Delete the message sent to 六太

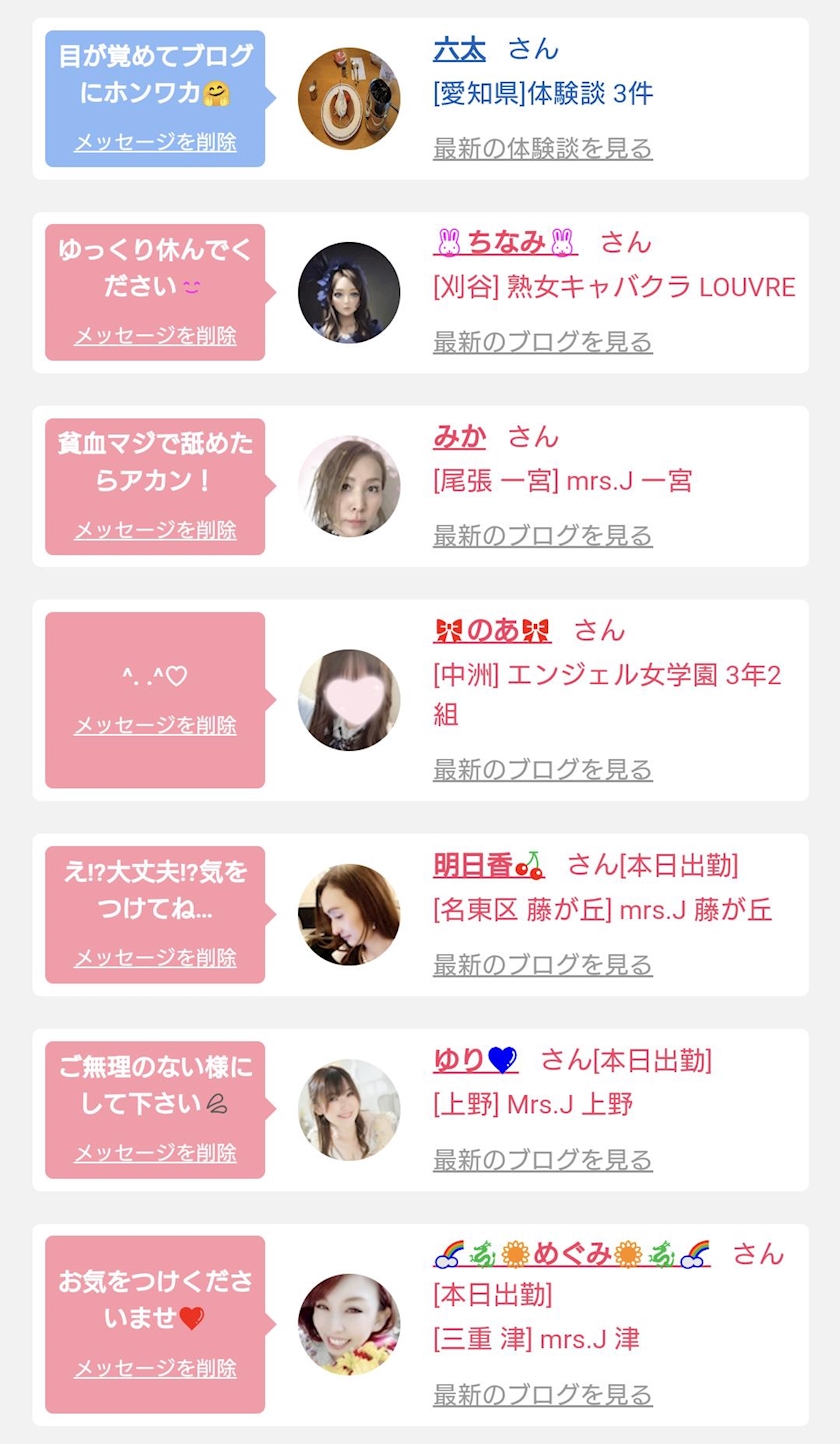click(x=155, y=142)
